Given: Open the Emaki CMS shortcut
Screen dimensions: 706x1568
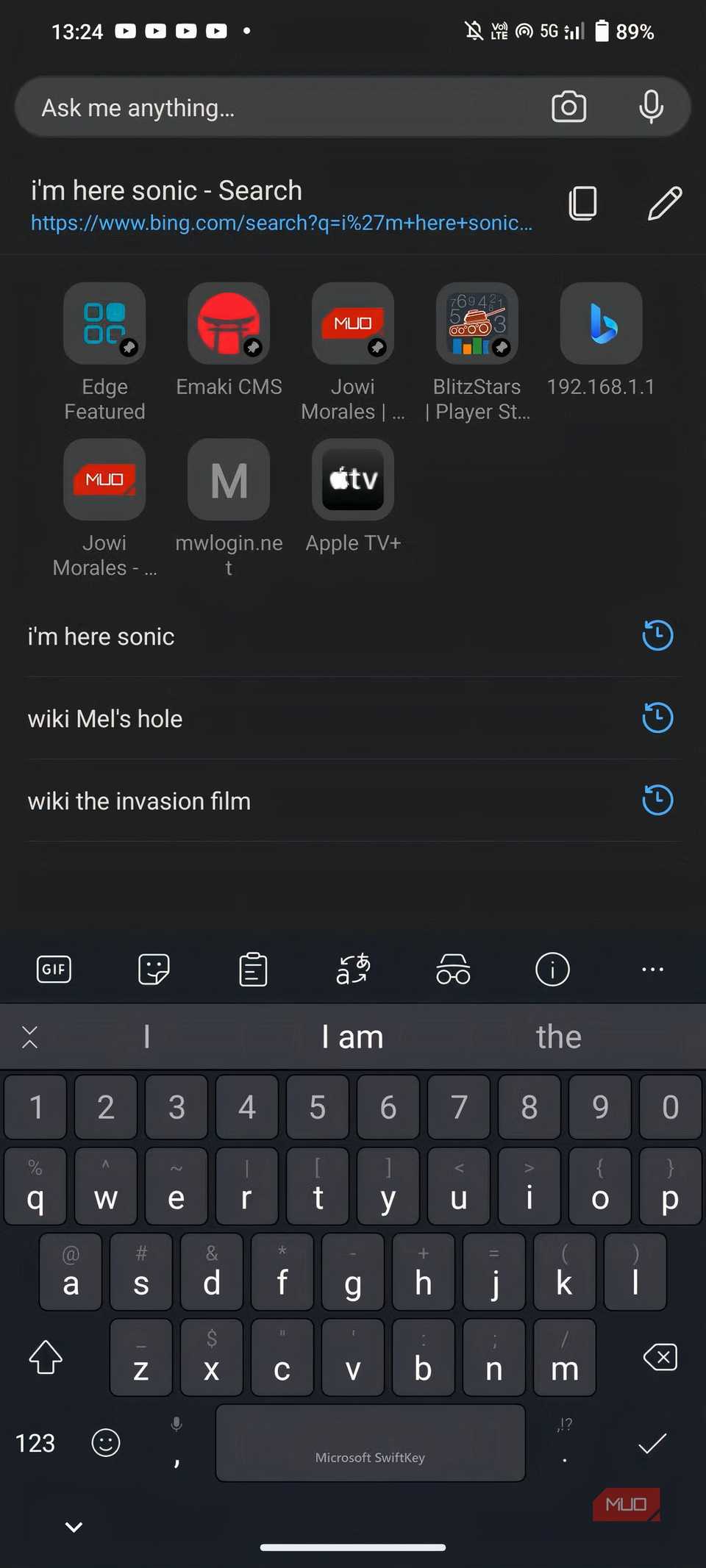Looking at the screenshot, I should [x=229, y=324].
